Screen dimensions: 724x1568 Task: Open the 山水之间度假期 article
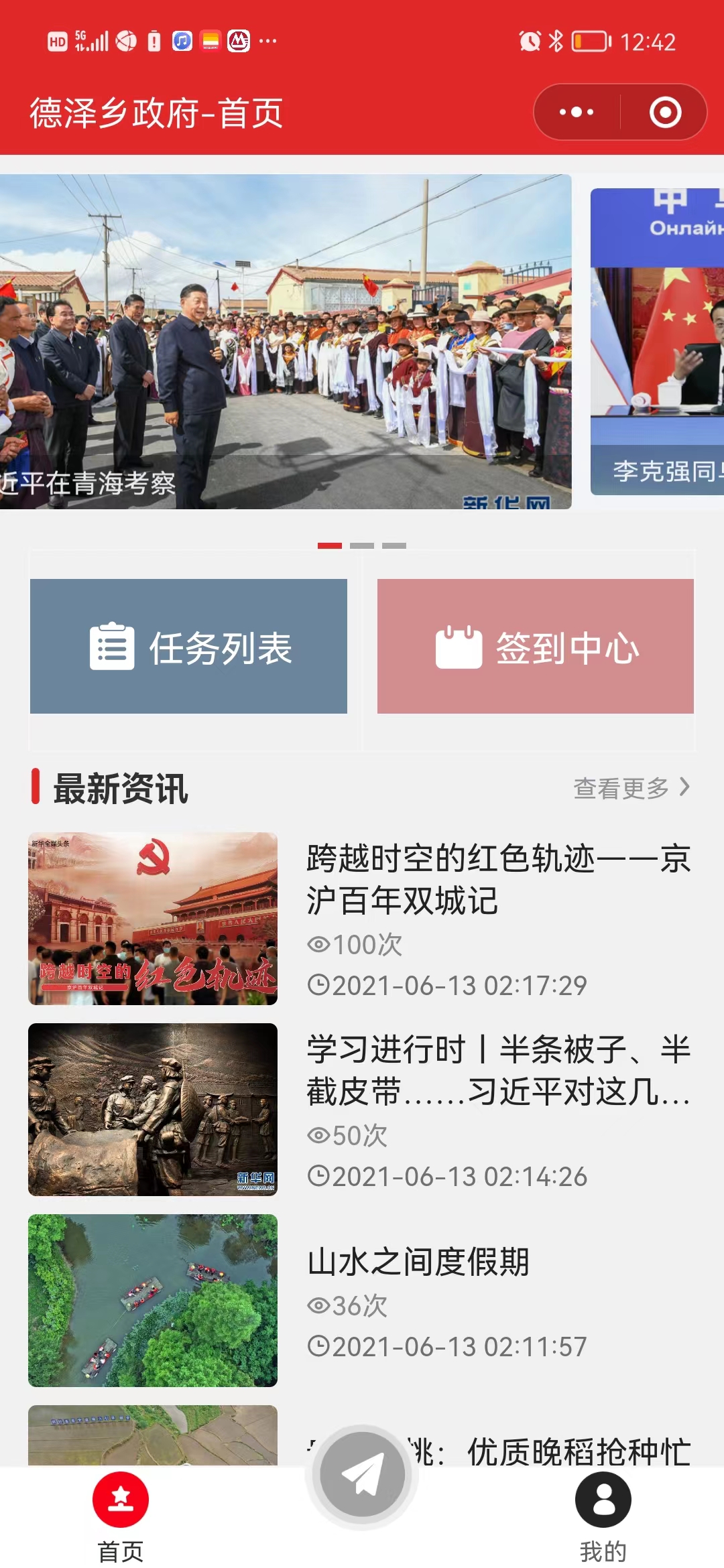click(x=418, y=1262)
